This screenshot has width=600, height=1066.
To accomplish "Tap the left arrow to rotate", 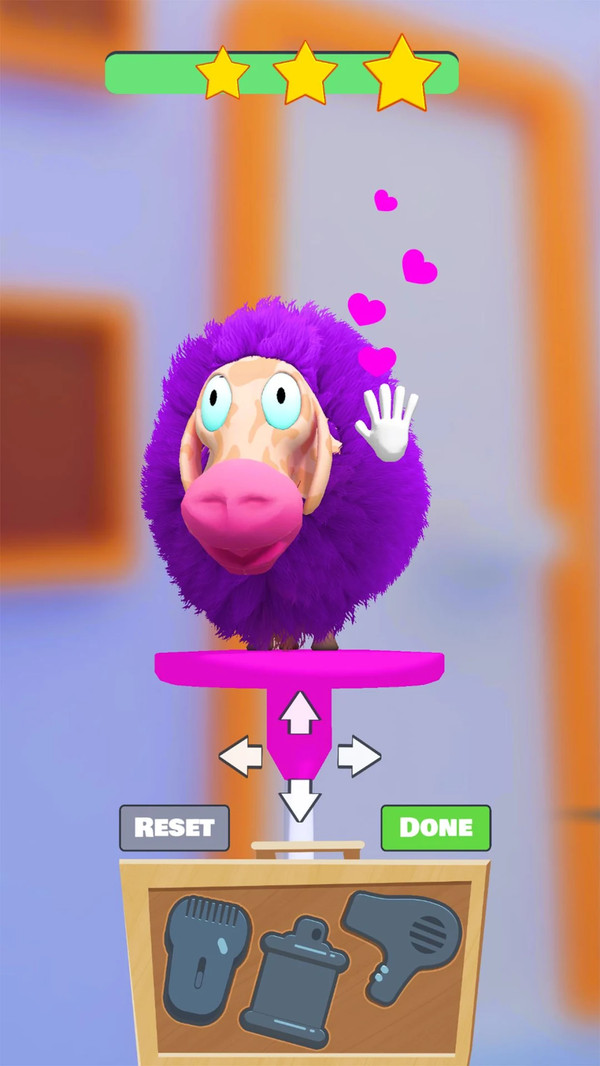I will pyautogui.click(x=240, y=757).
